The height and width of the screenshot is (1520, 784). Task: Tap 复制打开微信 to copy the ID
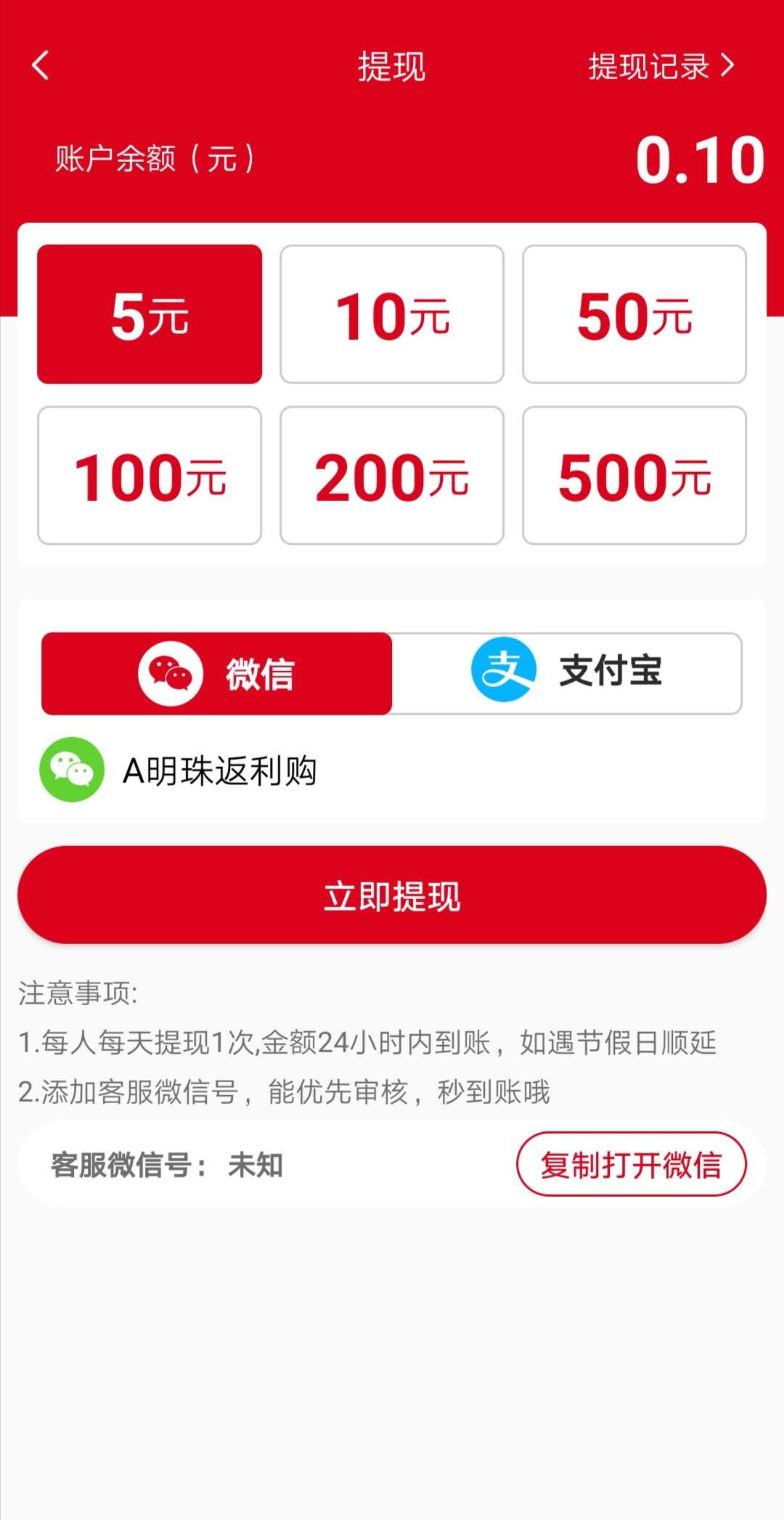[x=631, y=1163]
